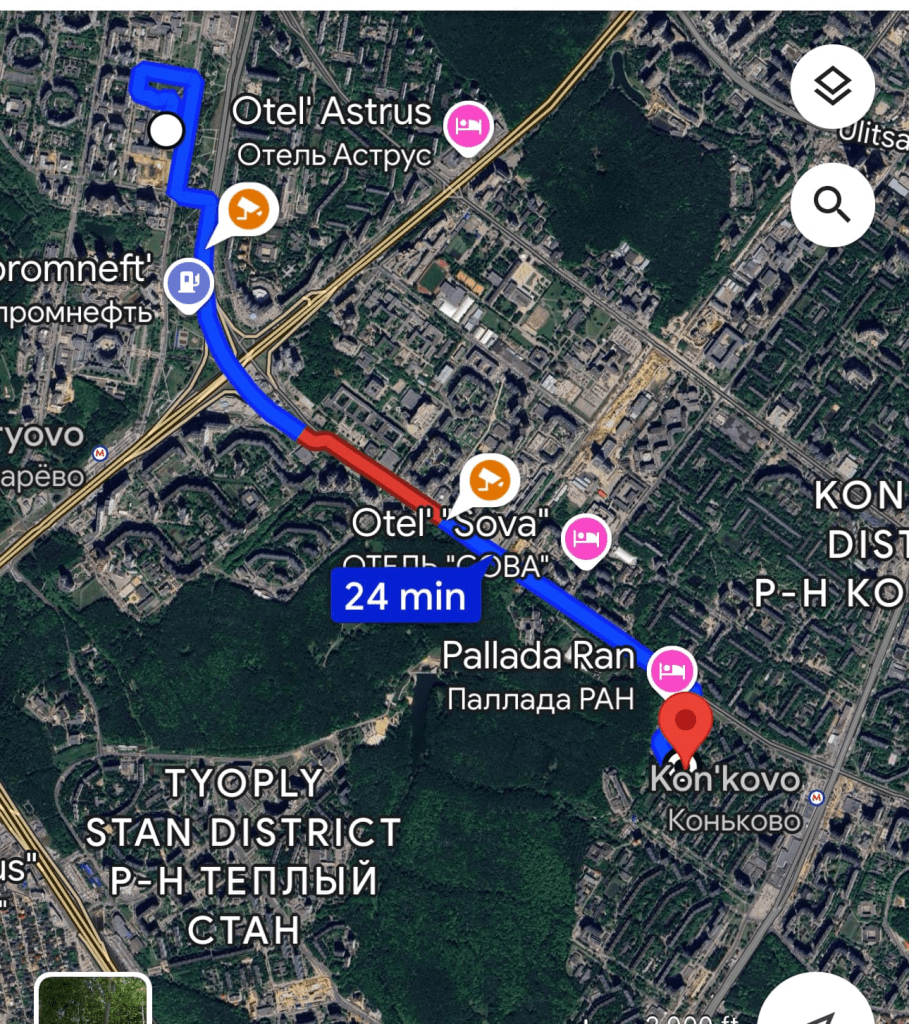
Task: Tap the speed camera near Otel' Sova
Action: pos(489,481)
